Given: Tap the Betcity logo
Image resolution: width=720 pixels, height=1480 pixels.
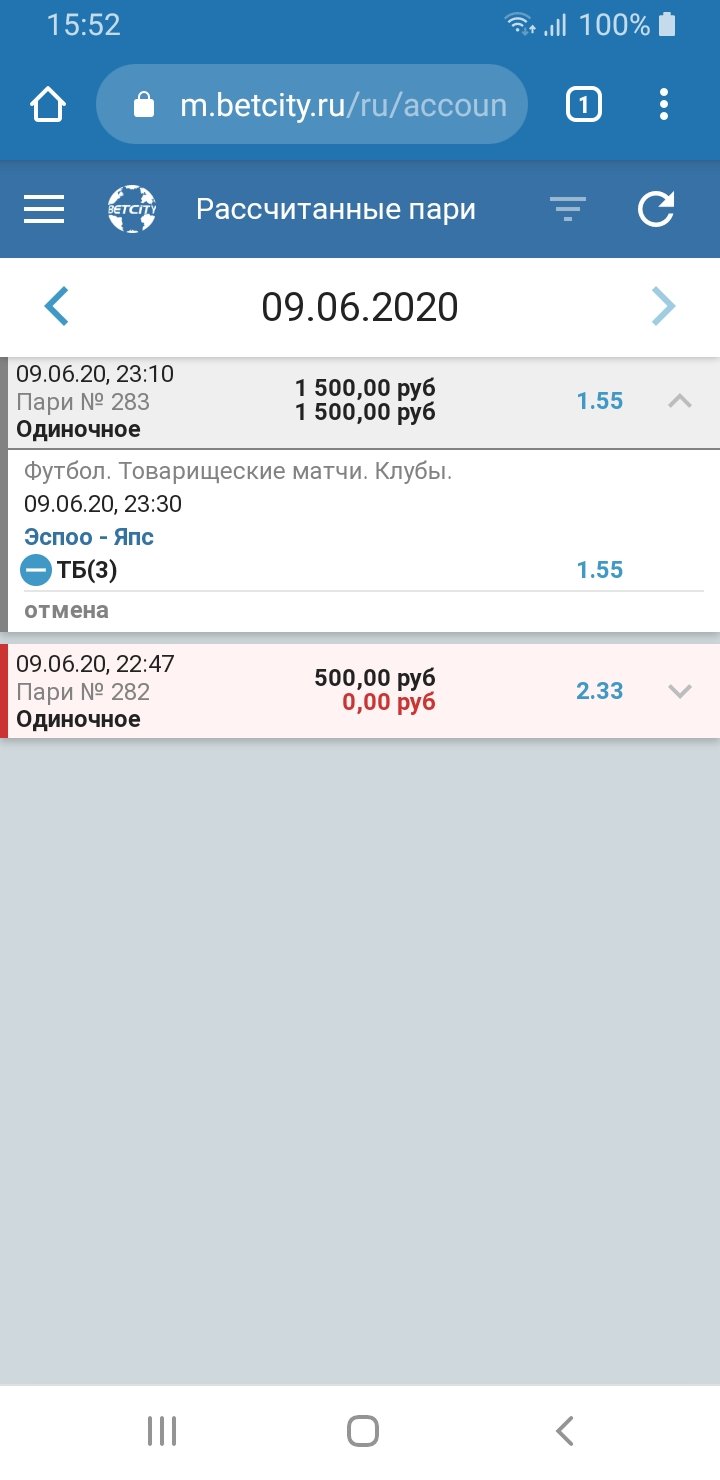Looking at the screenshot, I should (132, 209).
